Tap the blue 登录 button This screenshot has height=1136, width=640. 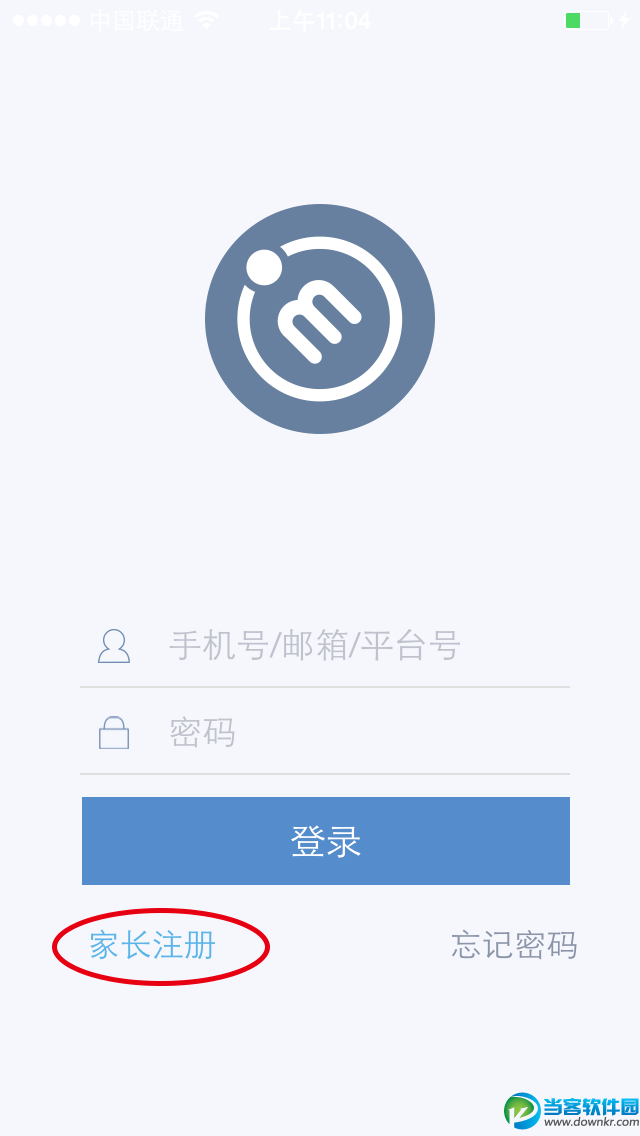pyautogui.click(x=326, y=841)
